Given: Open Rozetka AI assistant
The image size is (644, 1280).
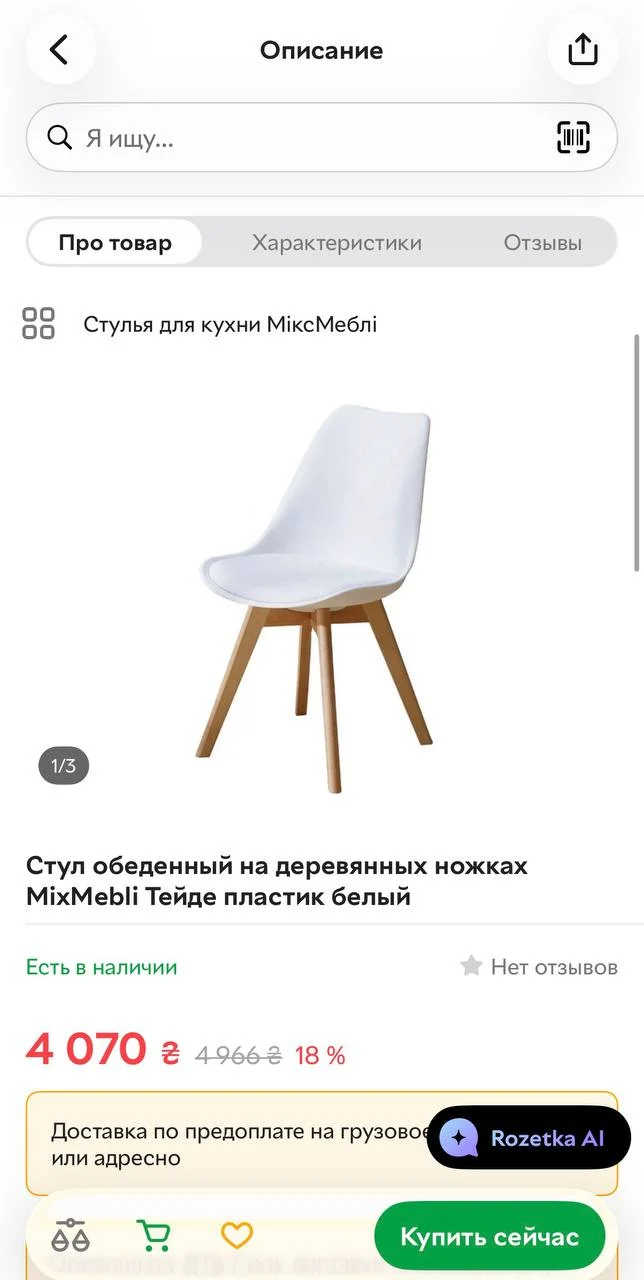Looking at the screenshot, I should (x=529, y=1138).
